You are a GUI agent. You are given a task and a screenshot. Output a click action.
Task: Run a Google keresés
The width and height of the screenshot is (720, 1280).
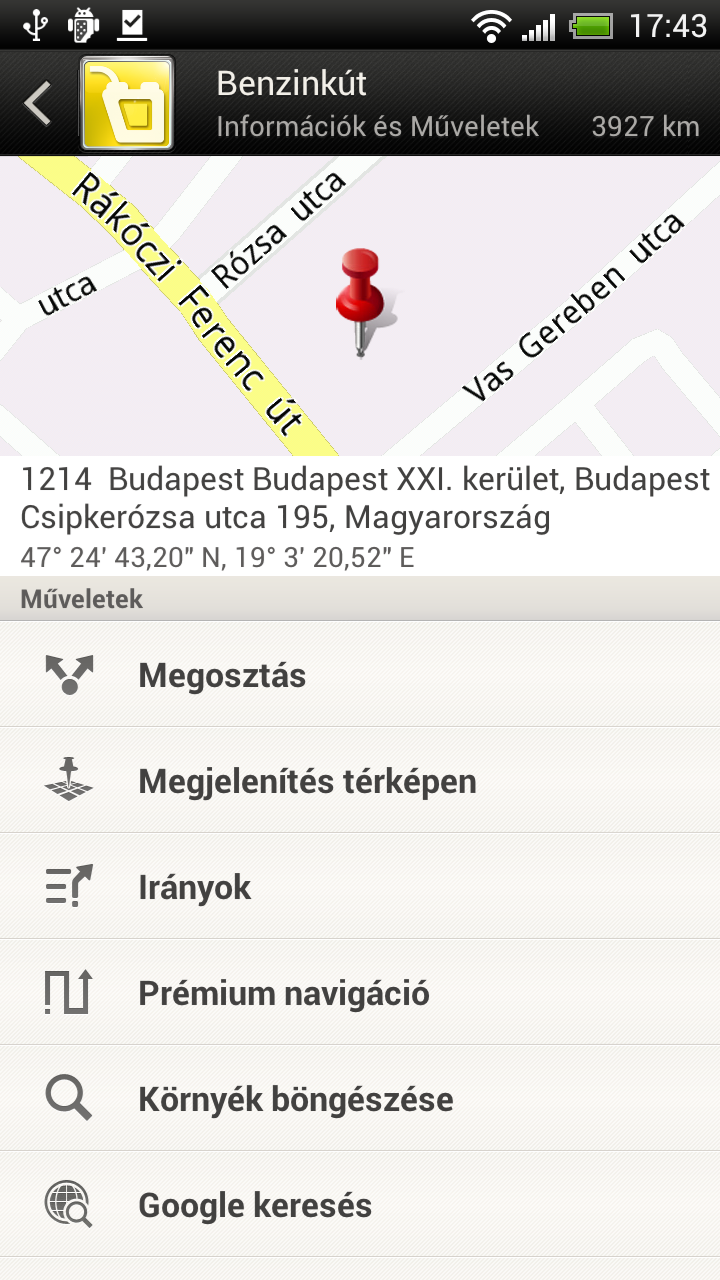[360, 1205]
